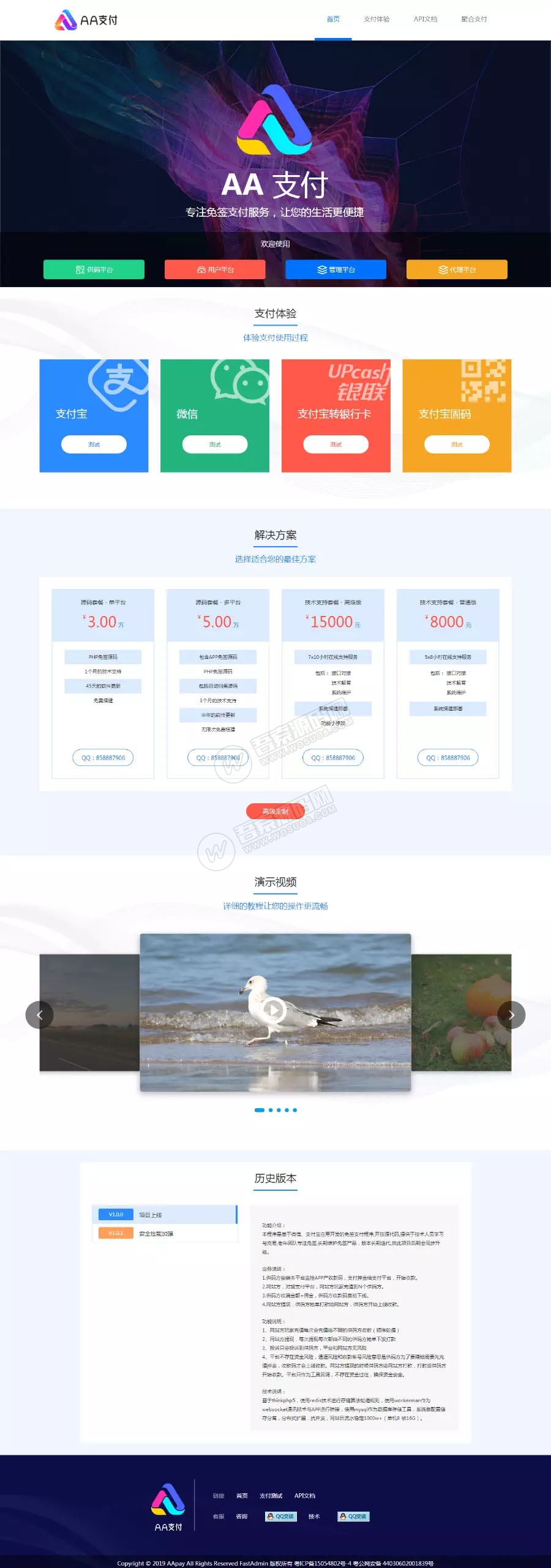The width and height of the screenshot is (551, 1568).
Task: Tap 测试 on the 支付宝固码 card
Action: click(457, 445)
